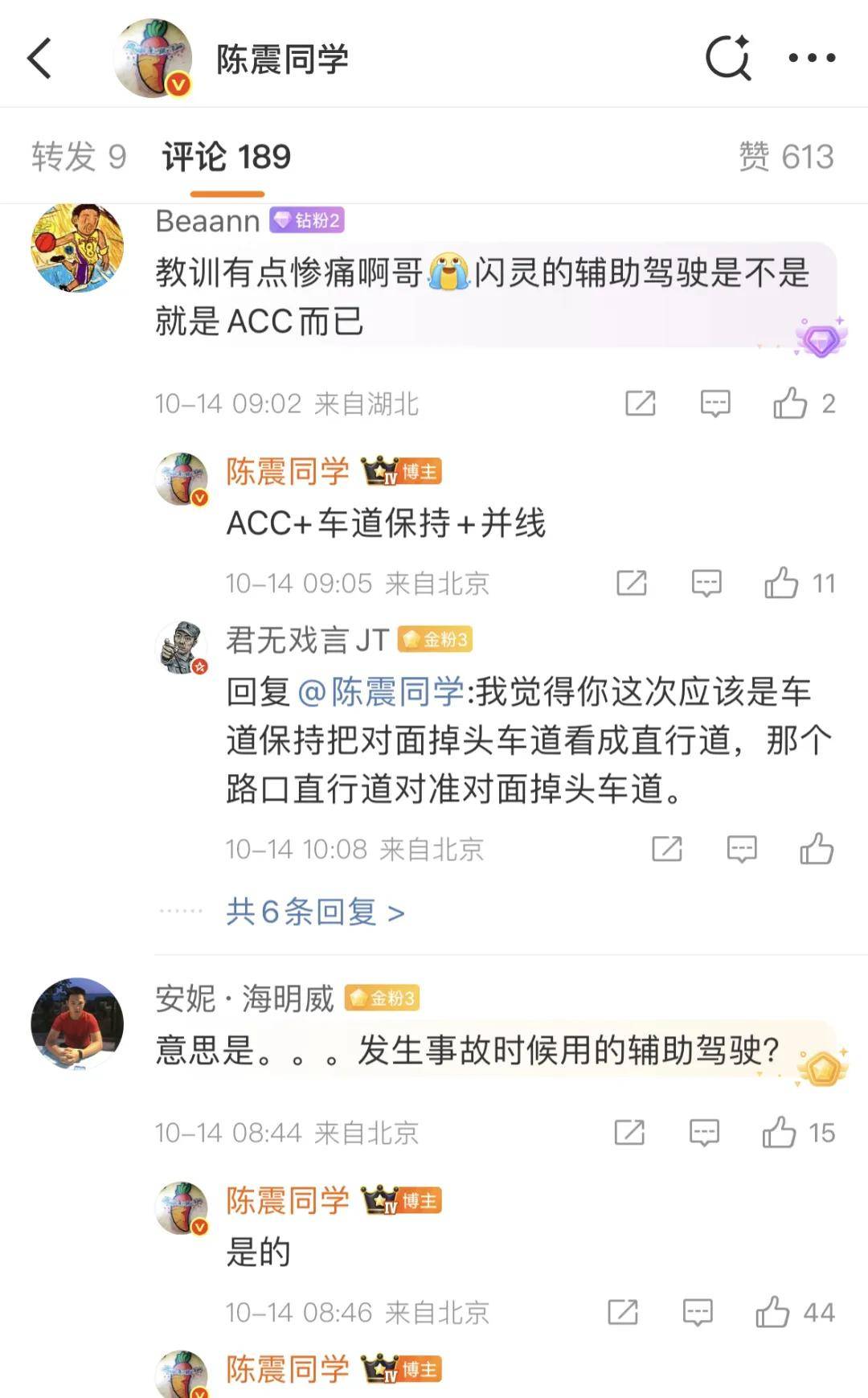
Task: Like Beaann's comment
Action: pyautogui.click(x=791, y=404)
